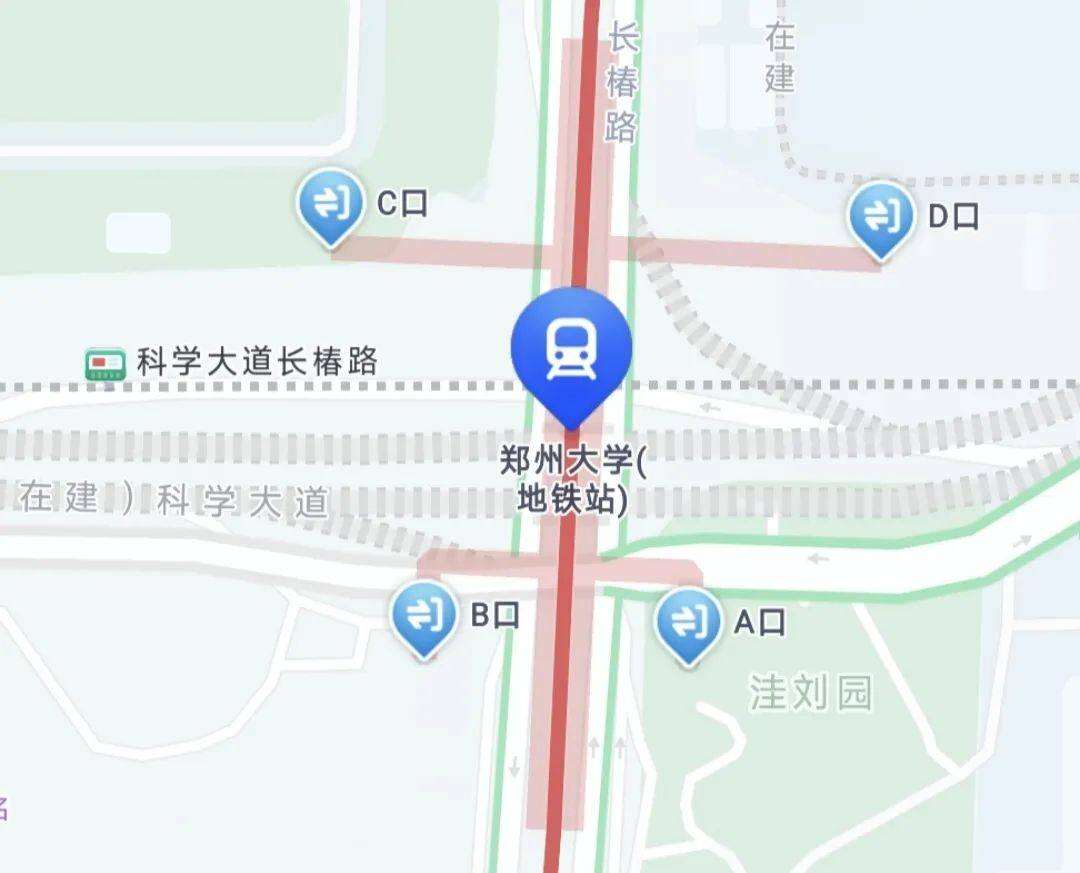The width and height of the screenshot is (1080, 873).
Task: Open the A口 exit marker
Action: tap(688, 622)
